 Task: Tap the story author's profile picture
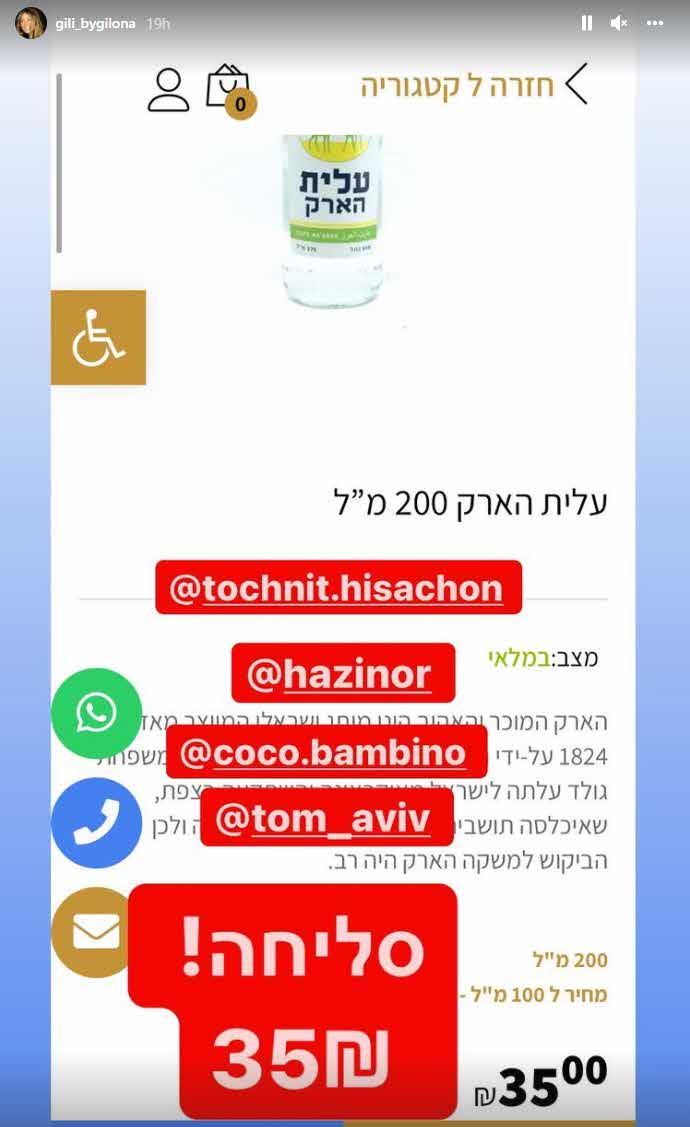point(30,23)
